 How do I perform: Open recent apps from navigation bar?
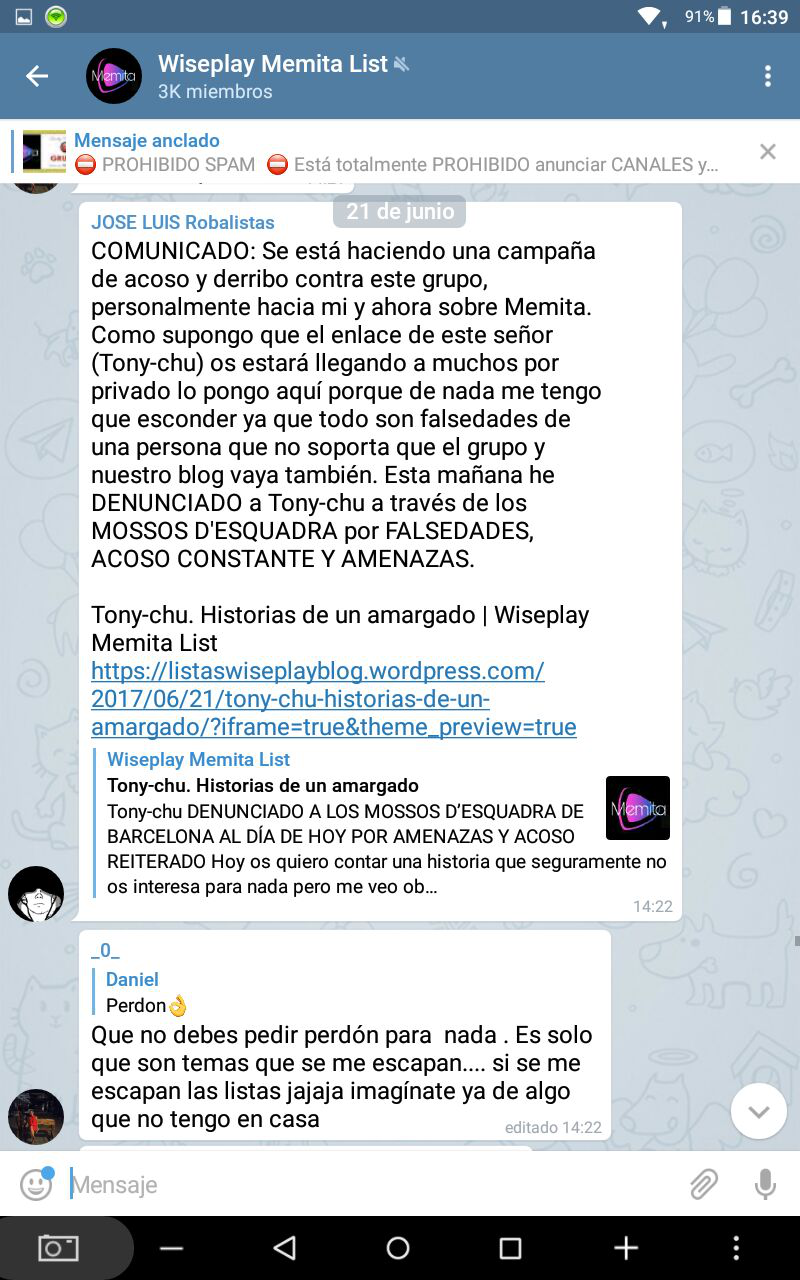(510, 1248)
